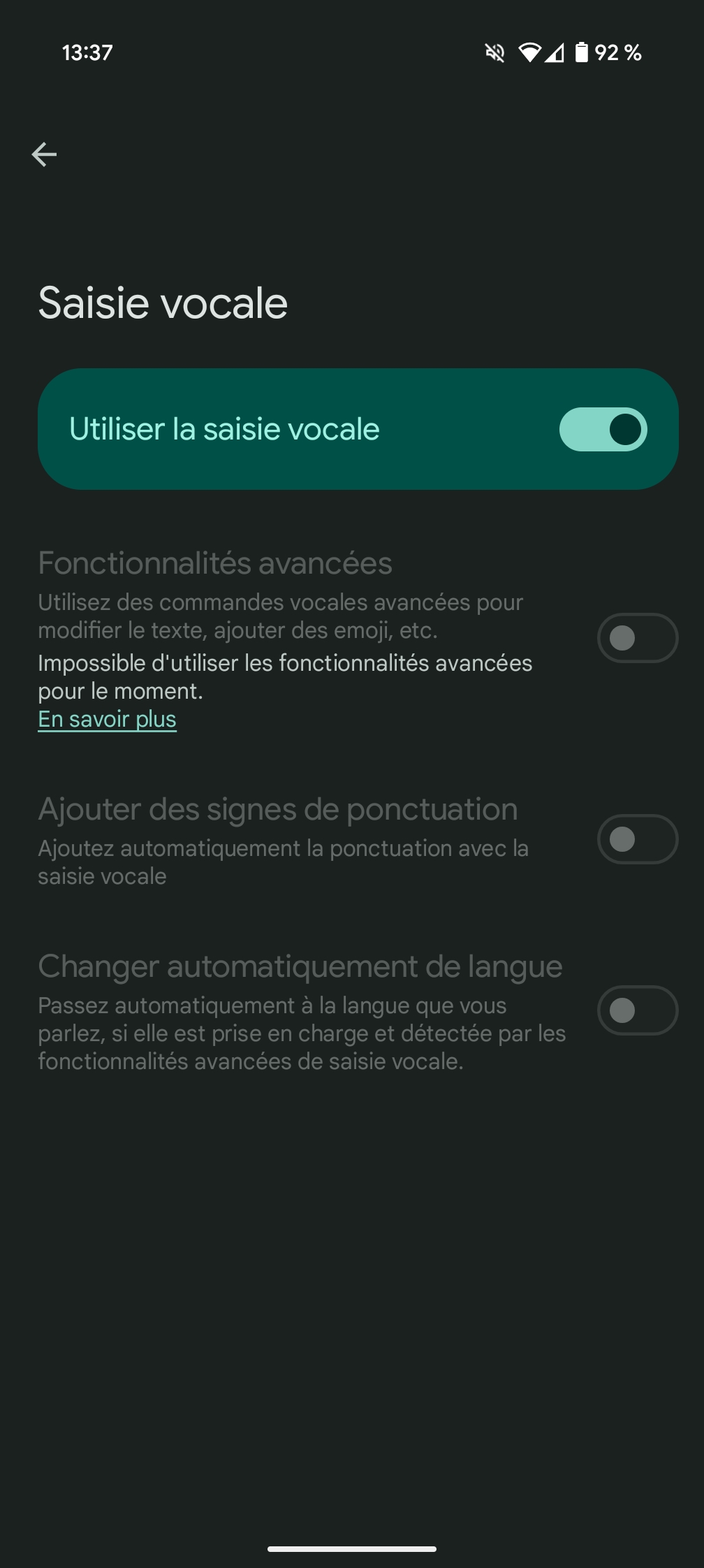Viewport: 704px width, 1568px height.
Task: Go back using the top arrow
Action: click(44, 154)
